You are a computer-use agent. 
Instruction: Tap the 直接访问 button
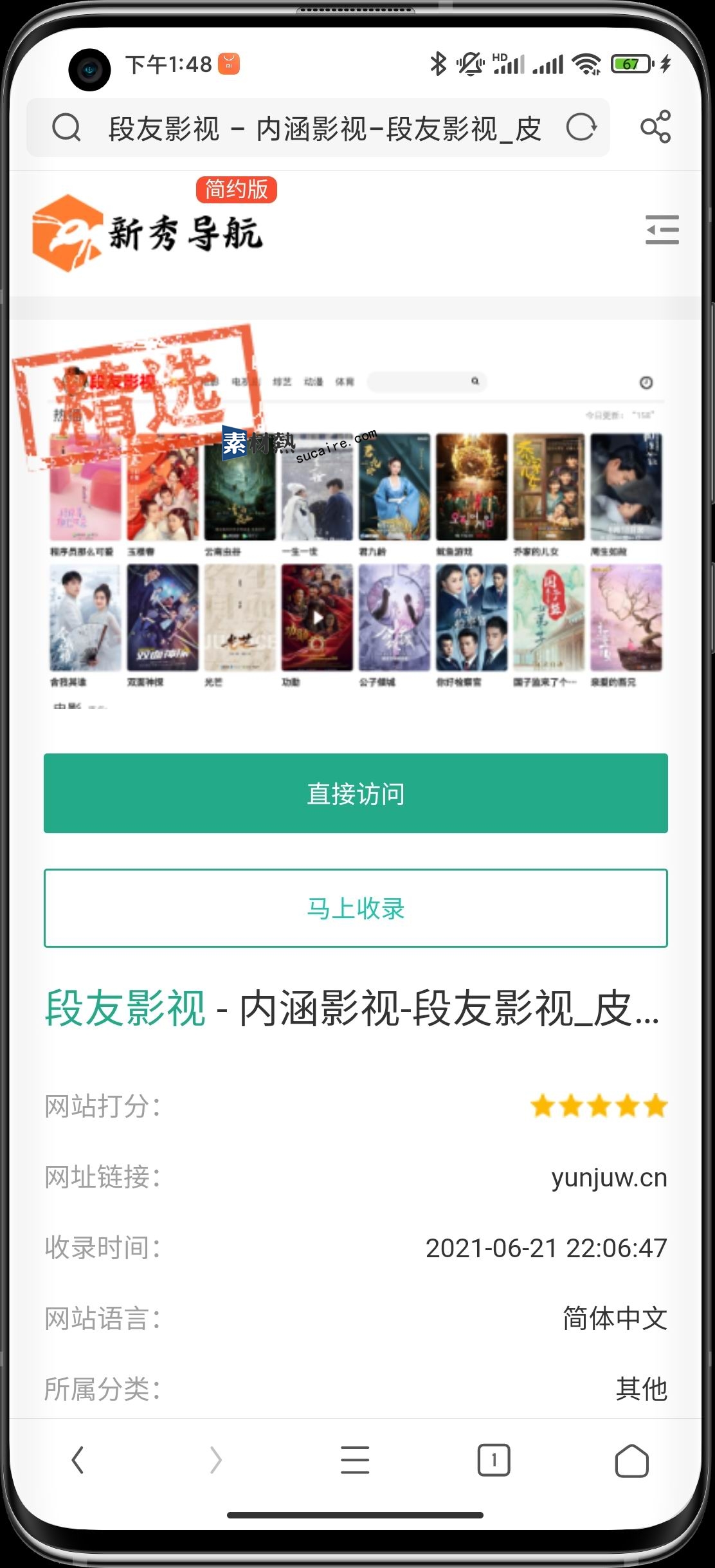click(356, 793)
